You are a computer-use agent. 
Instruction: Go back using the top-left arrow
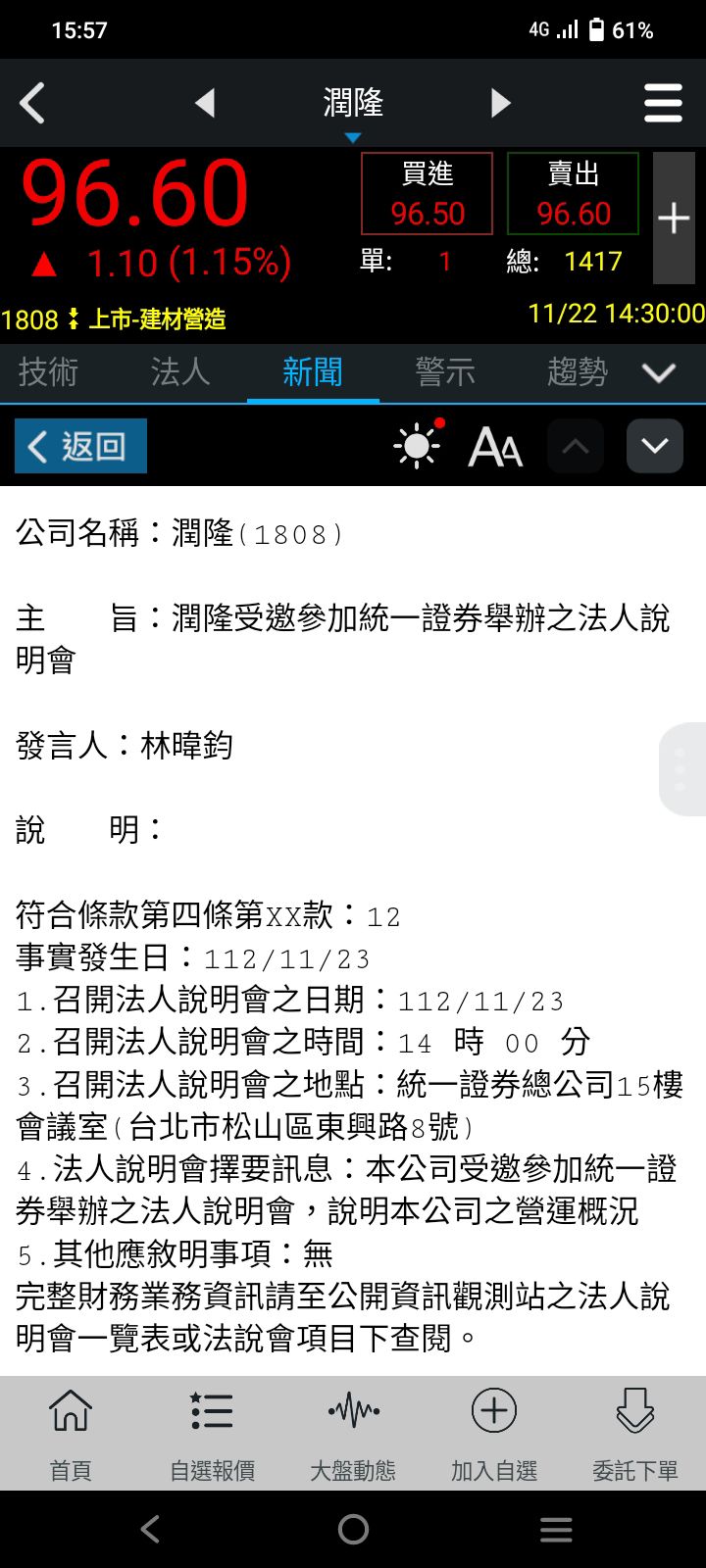(33, 103)
